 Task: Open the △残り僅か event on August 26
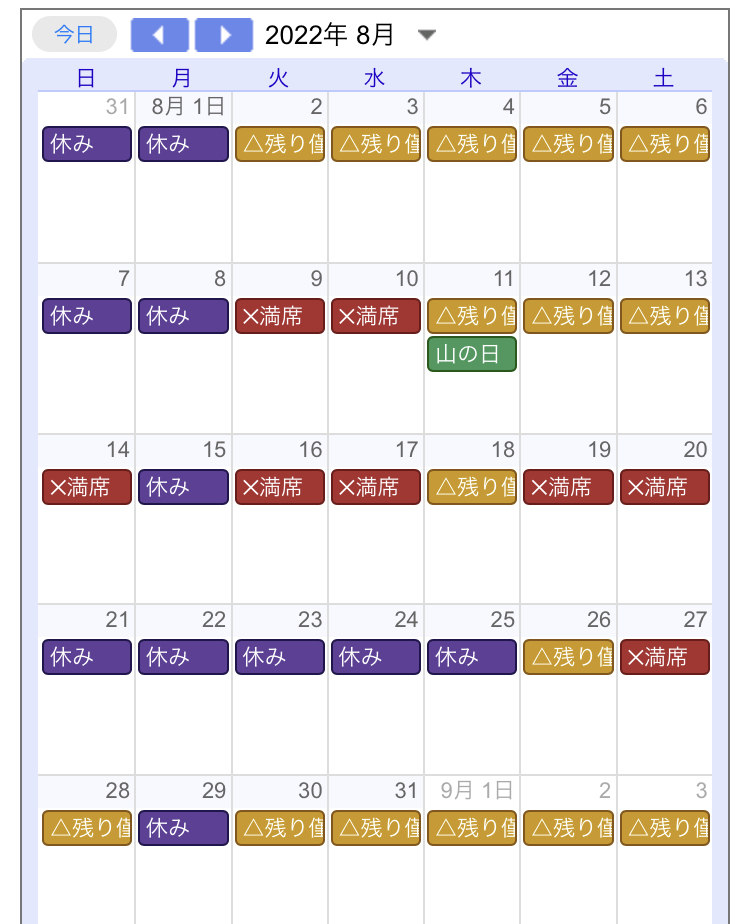pyautogui.click(x=569, y=657)
